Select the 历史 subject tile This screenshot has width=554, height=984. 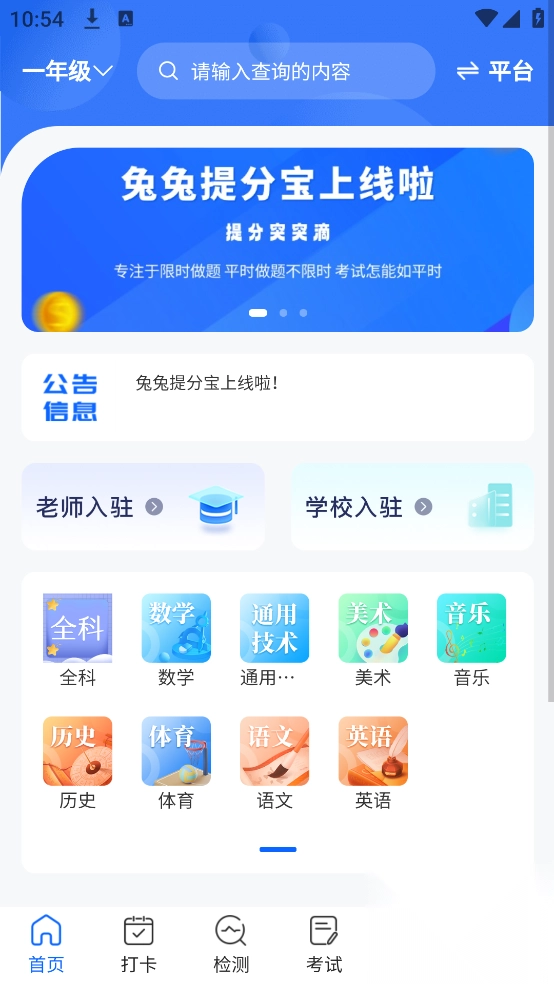click(x=77, y=763)
